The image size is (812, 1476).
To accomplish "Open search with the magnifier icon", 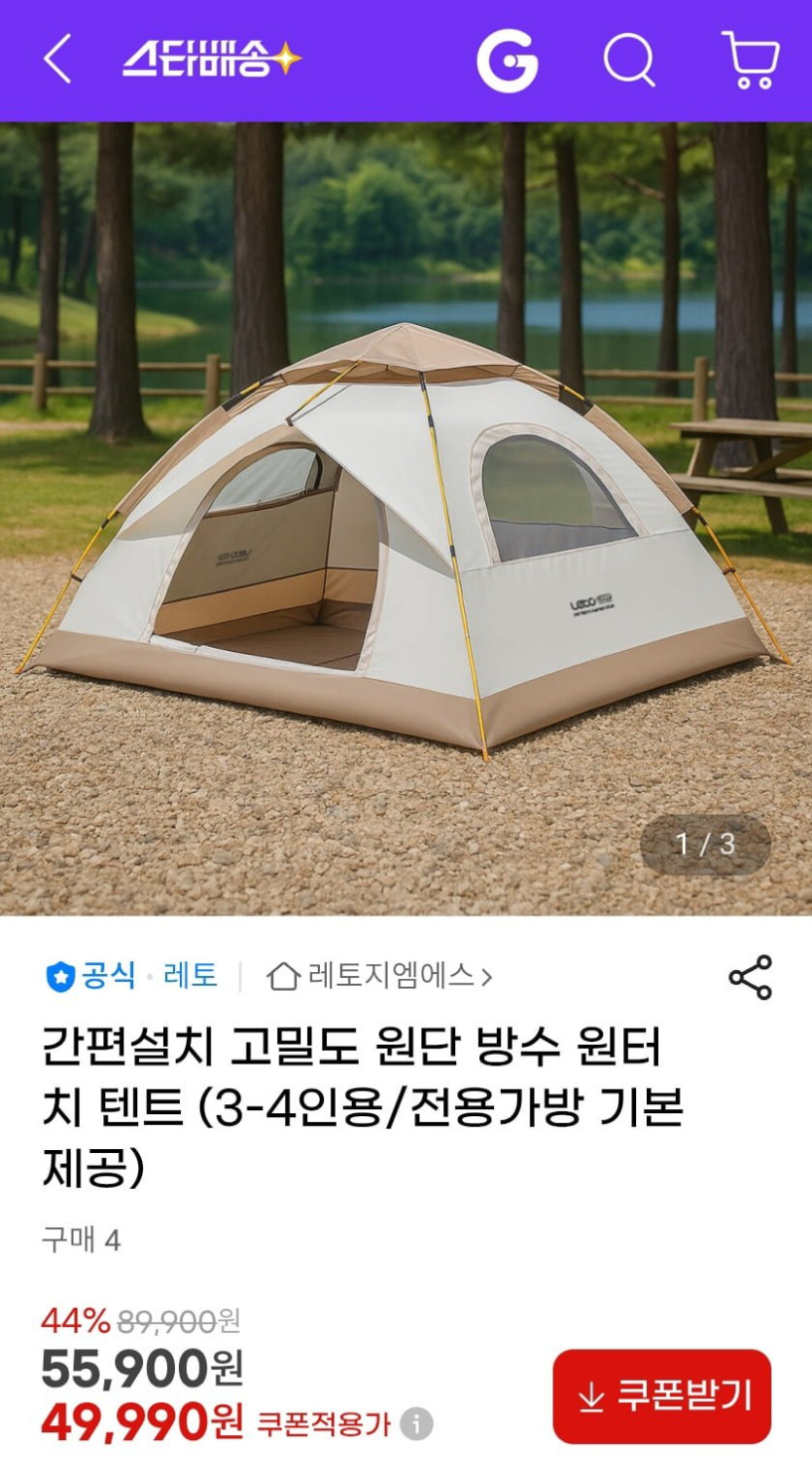I will 629,61.
